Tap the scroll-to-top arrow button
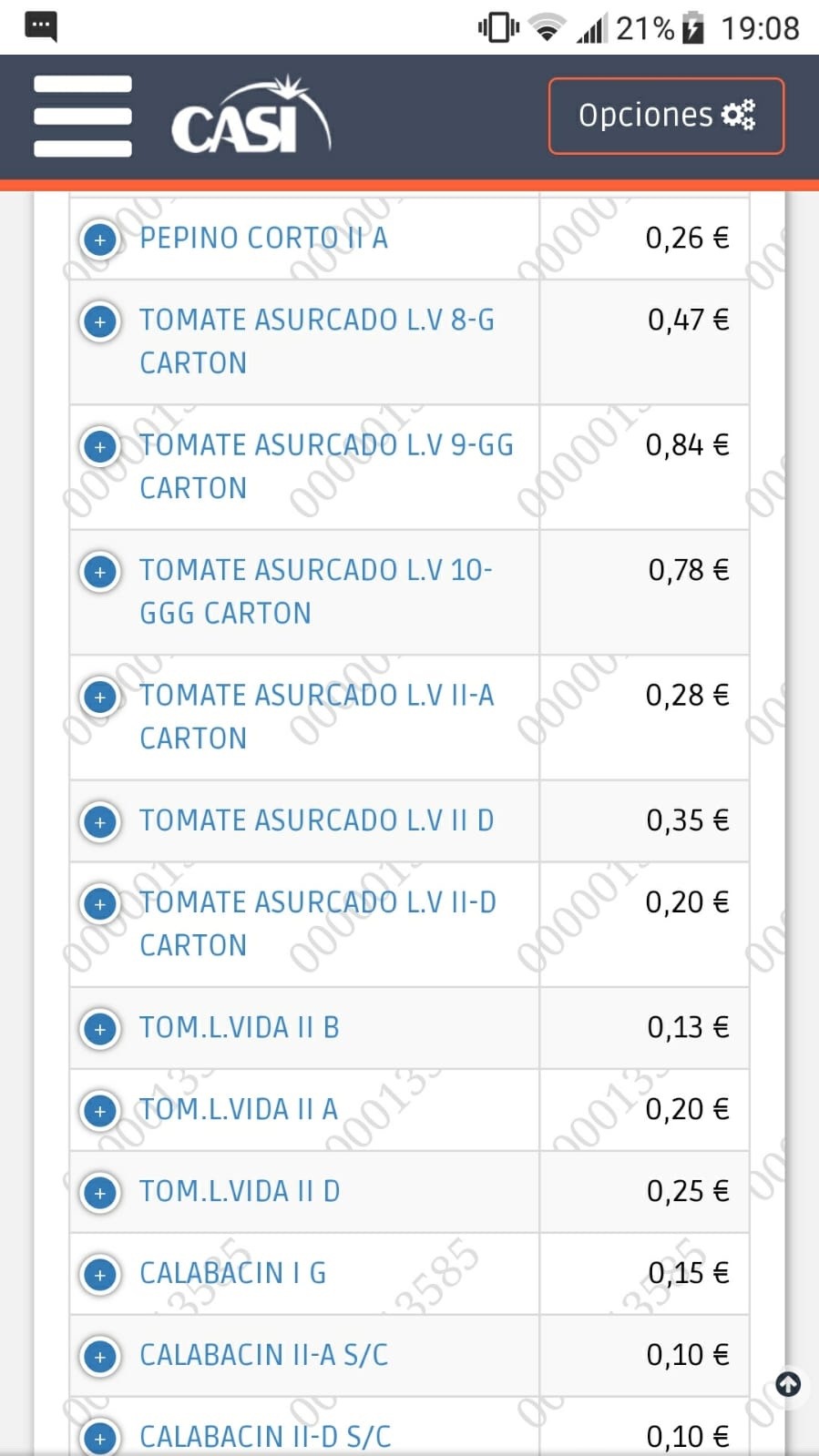819x1456 pixels. [788, 1385]
